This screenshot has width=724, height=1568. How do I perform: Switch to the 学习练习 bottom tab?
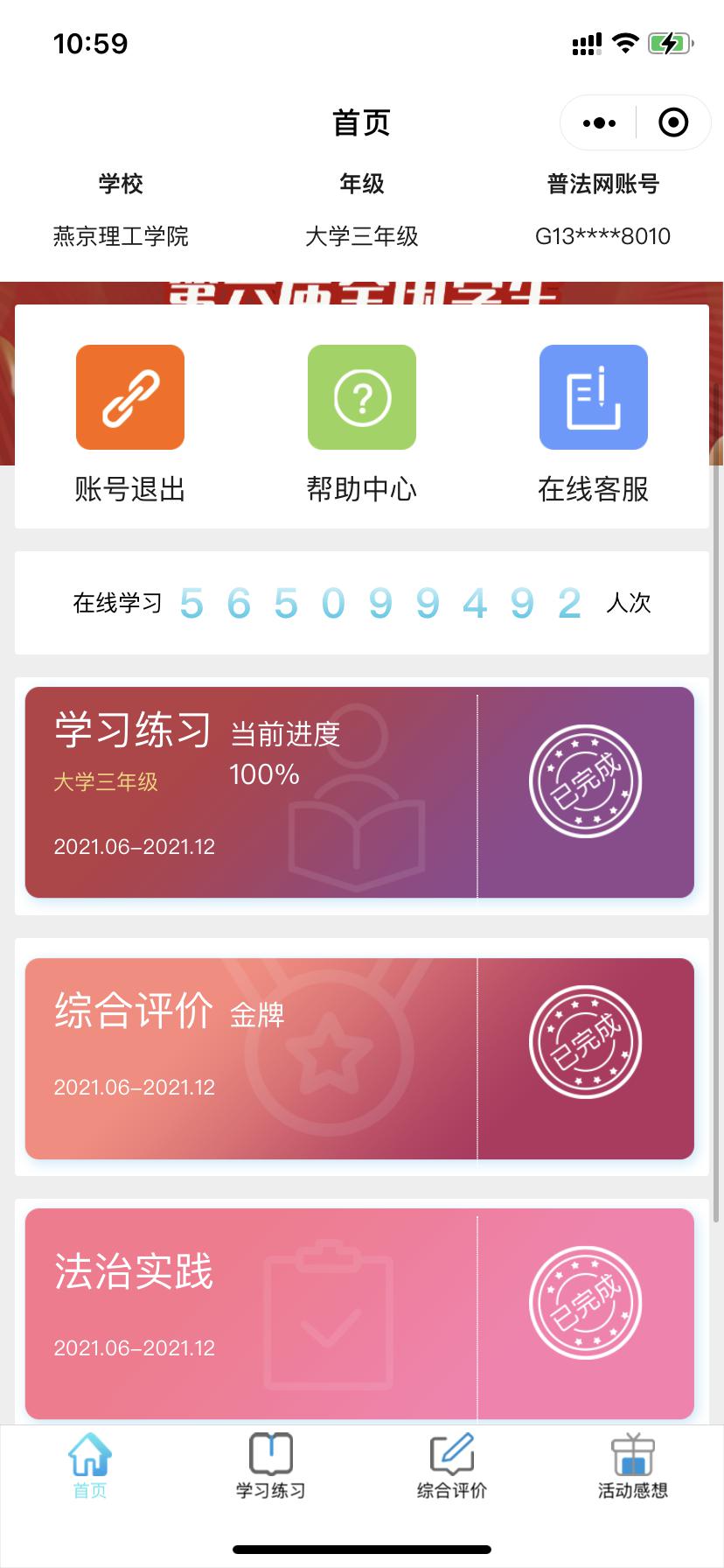pos(271,1467)
